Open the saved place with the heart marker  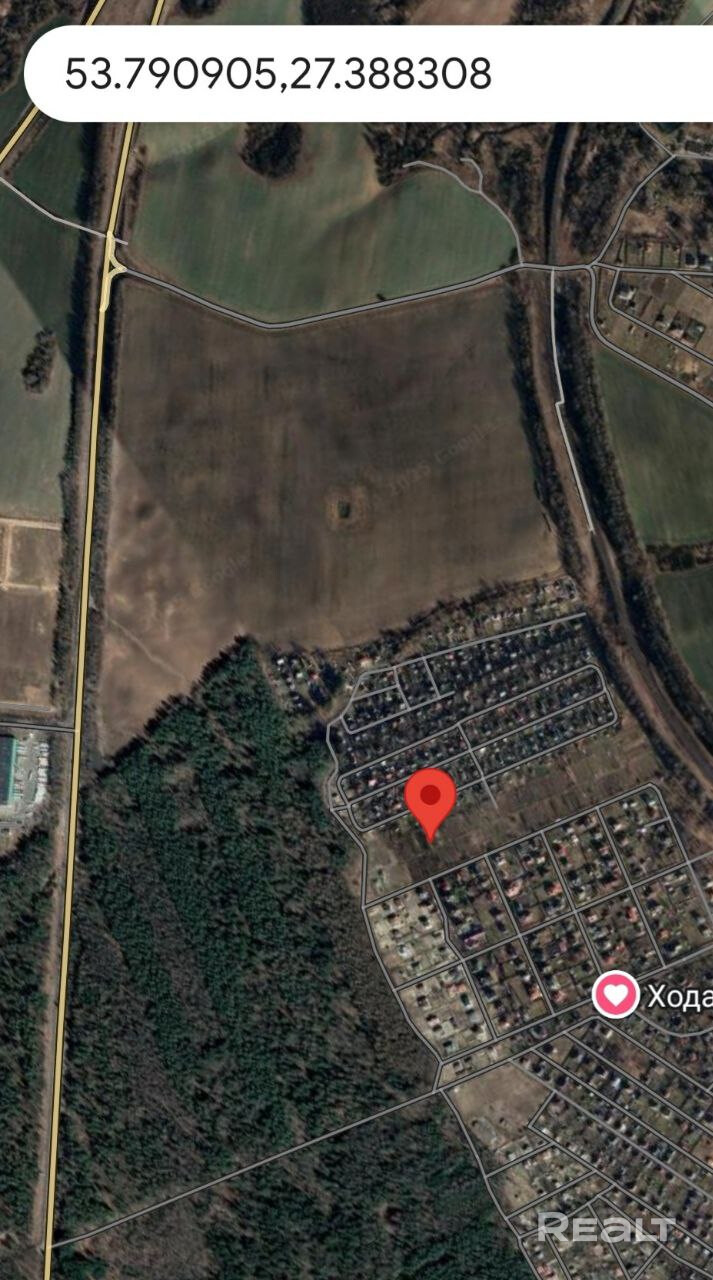tap(616, 995)
